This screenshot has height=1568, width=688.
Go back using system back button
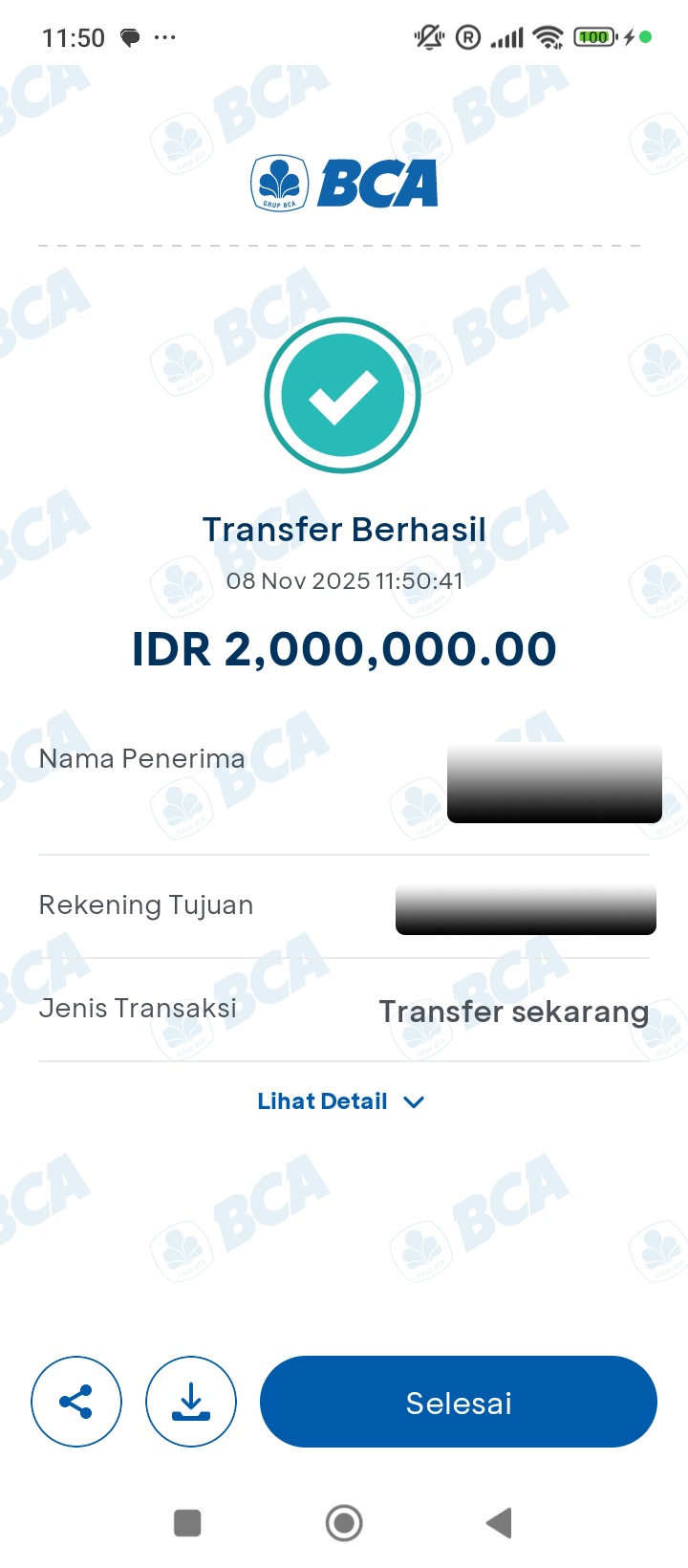pyautogui.click(x=499, y=1523)
